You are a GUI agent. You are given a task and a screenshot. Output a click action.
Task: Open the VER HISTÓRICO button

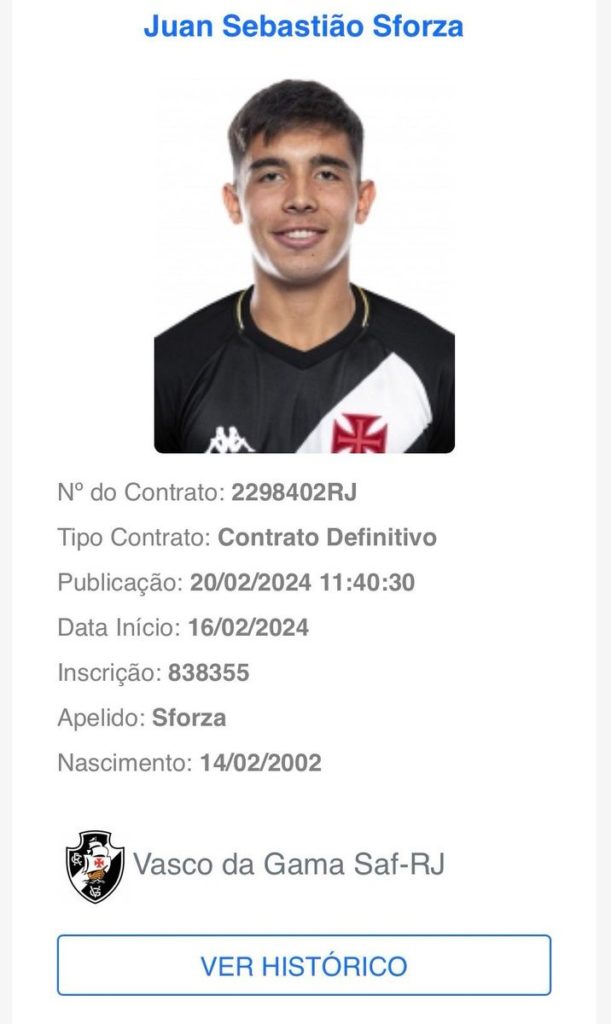[x=304, y=965]
